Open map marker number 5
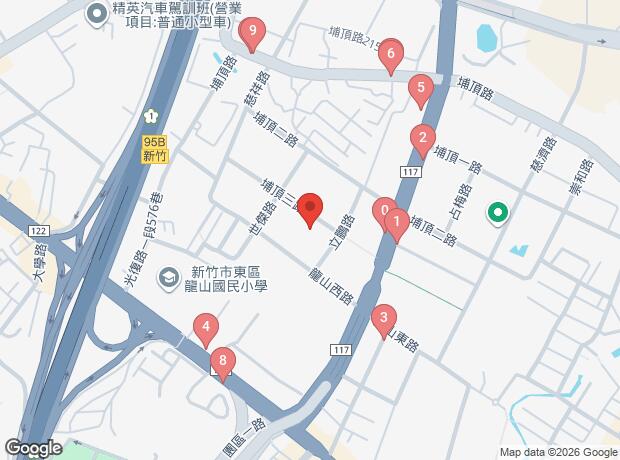 click(421, 89)
